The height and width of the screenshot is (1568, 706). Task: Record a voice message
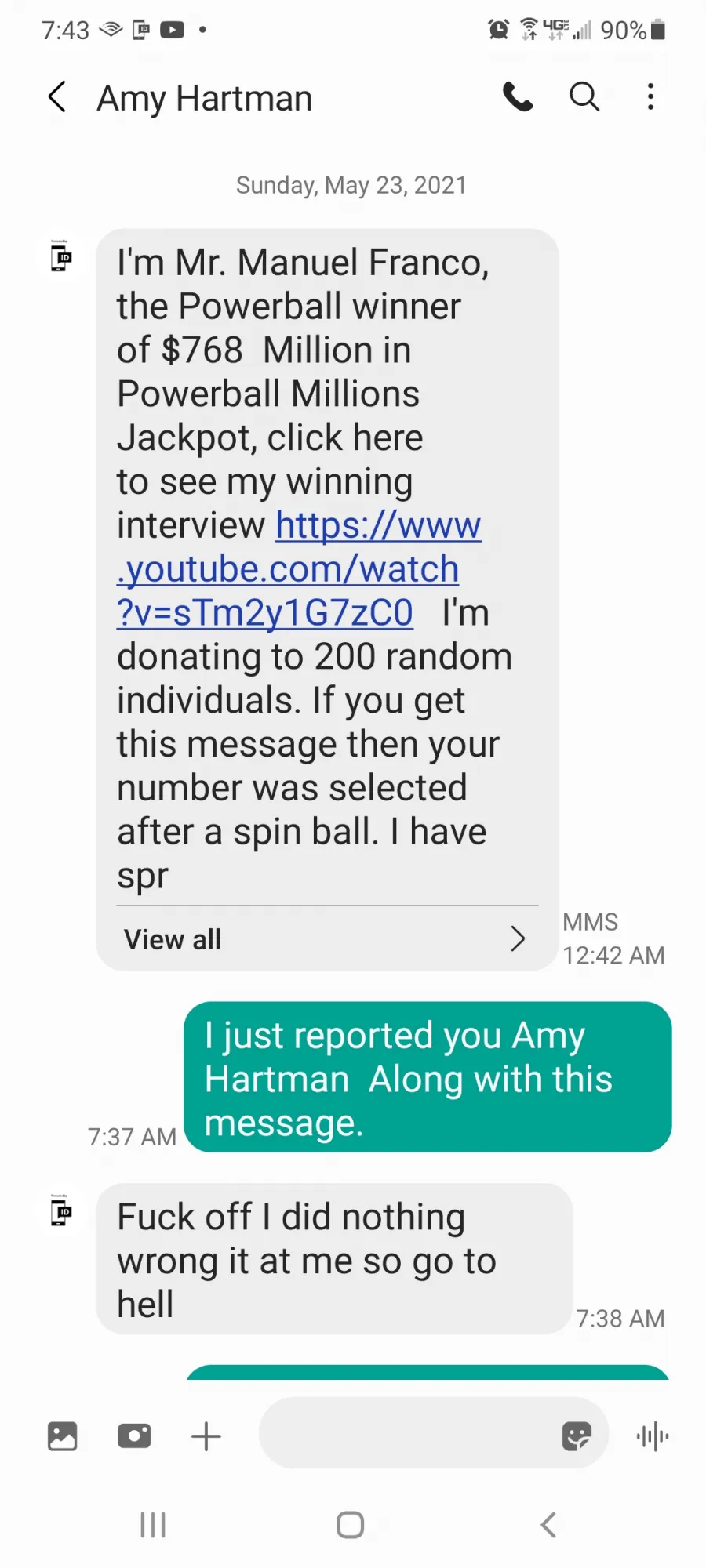(x=653, y=1436)
